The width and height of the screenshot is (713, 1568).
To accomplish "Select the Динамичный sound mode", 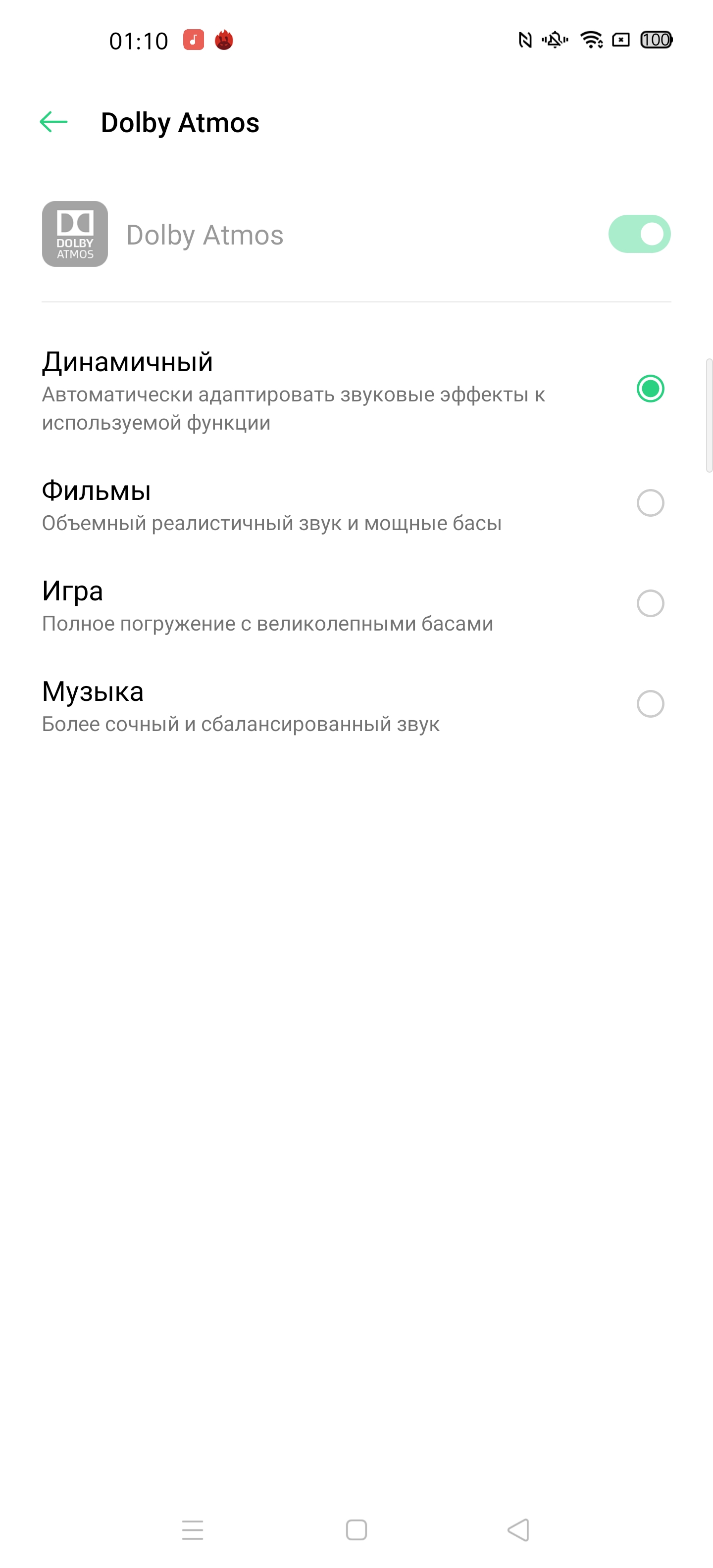I will pyautogui.click(x=650, y=389).
